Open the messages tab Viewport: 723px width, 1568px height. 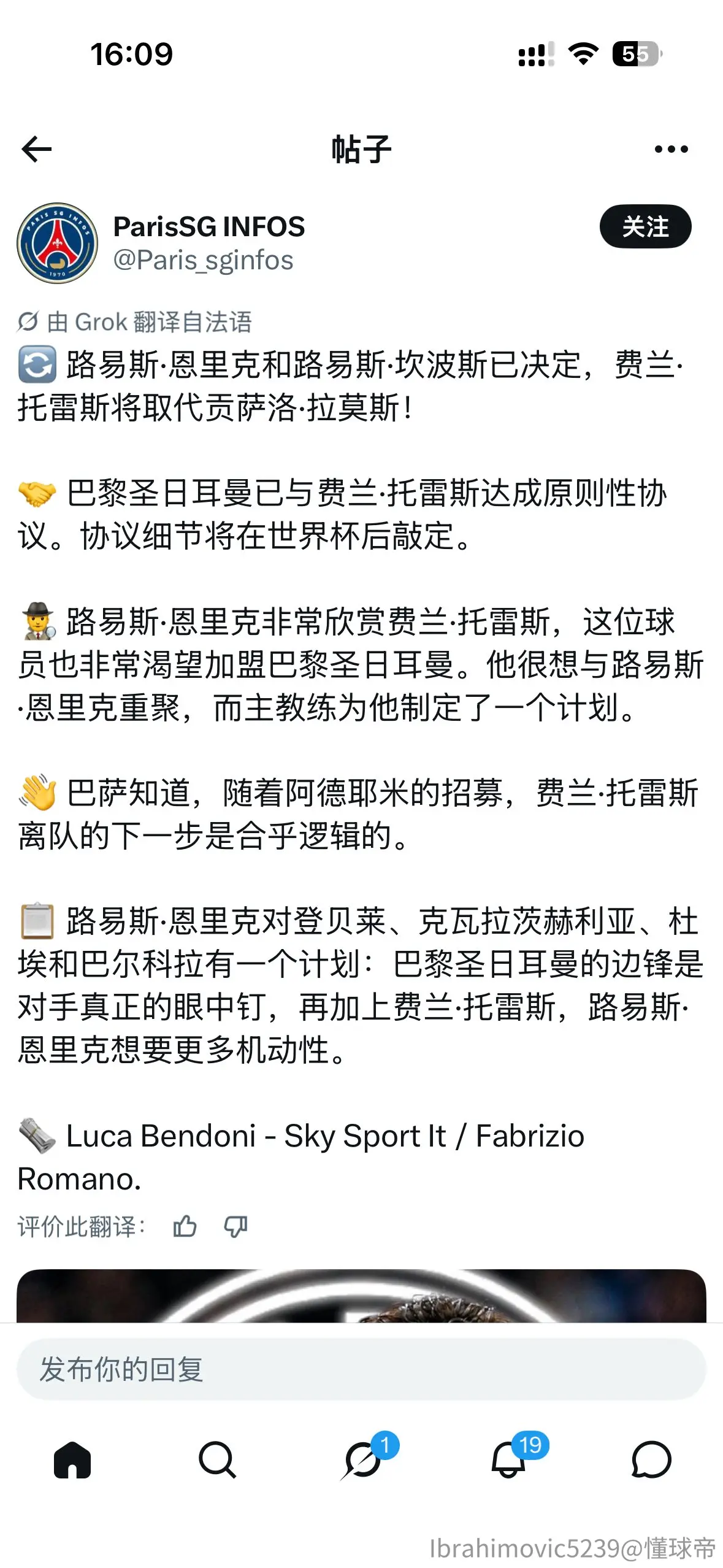click(651, 1459)
